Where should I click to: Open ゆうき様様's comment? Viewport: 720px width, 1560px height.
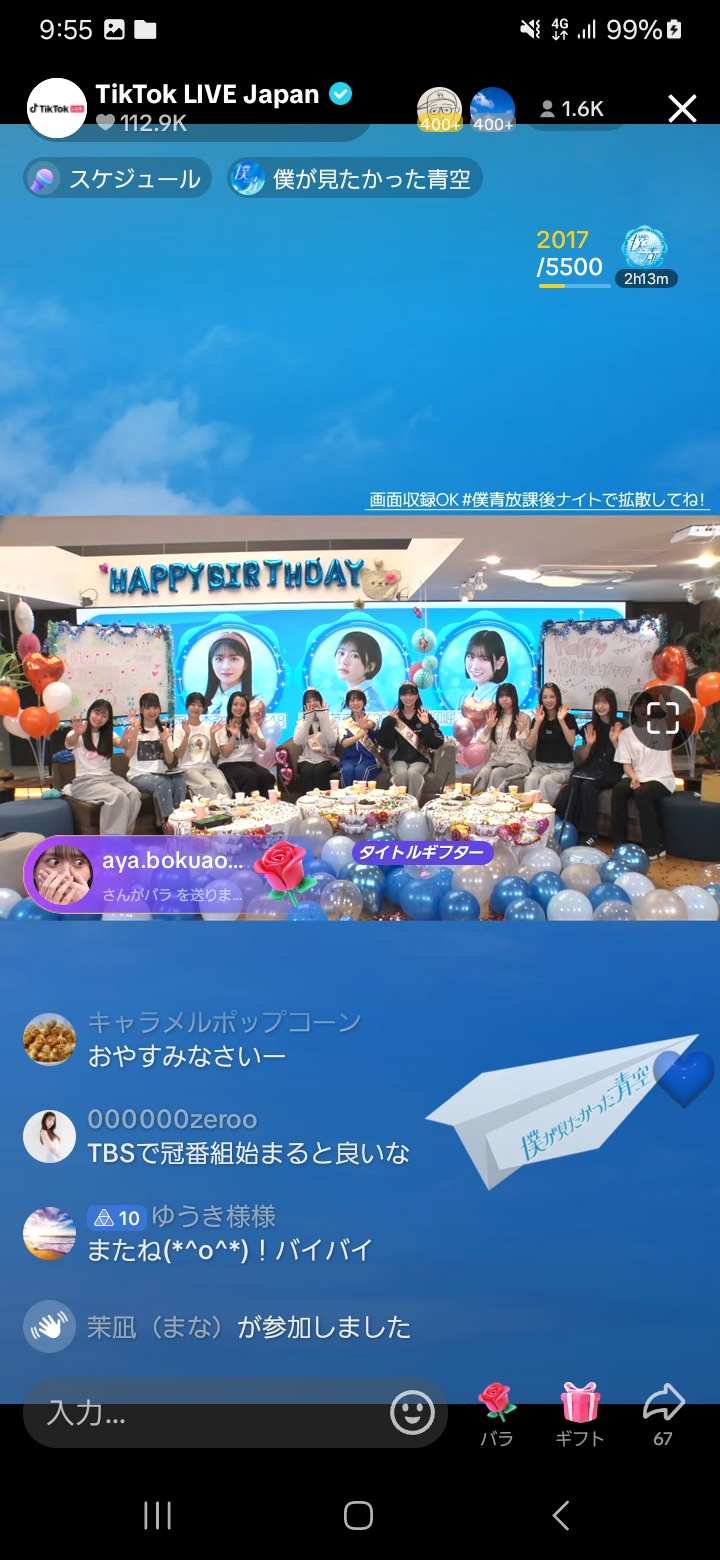tap(230, 1249)
